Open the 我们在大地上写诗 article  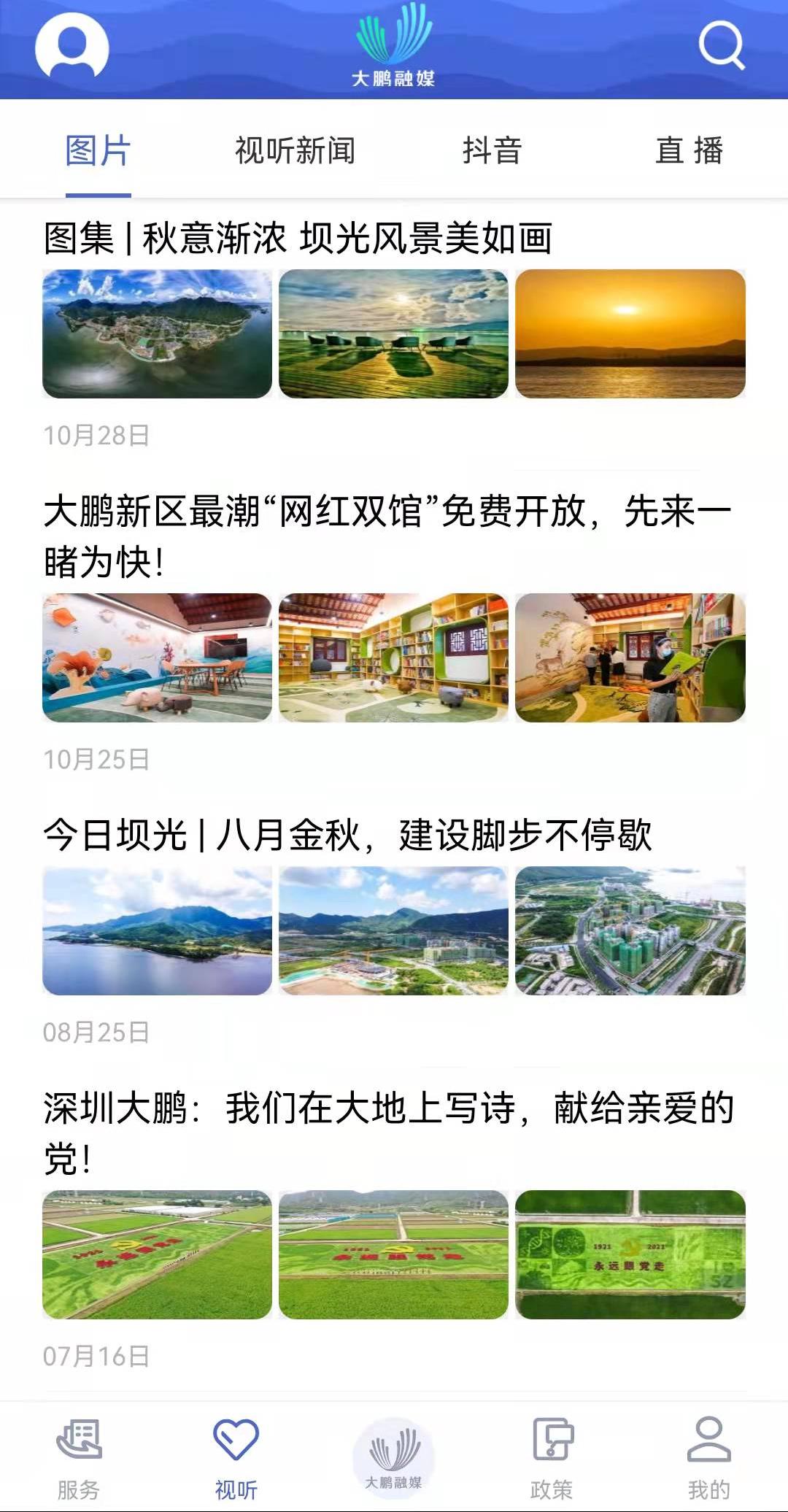click(x=387, y=1133)
